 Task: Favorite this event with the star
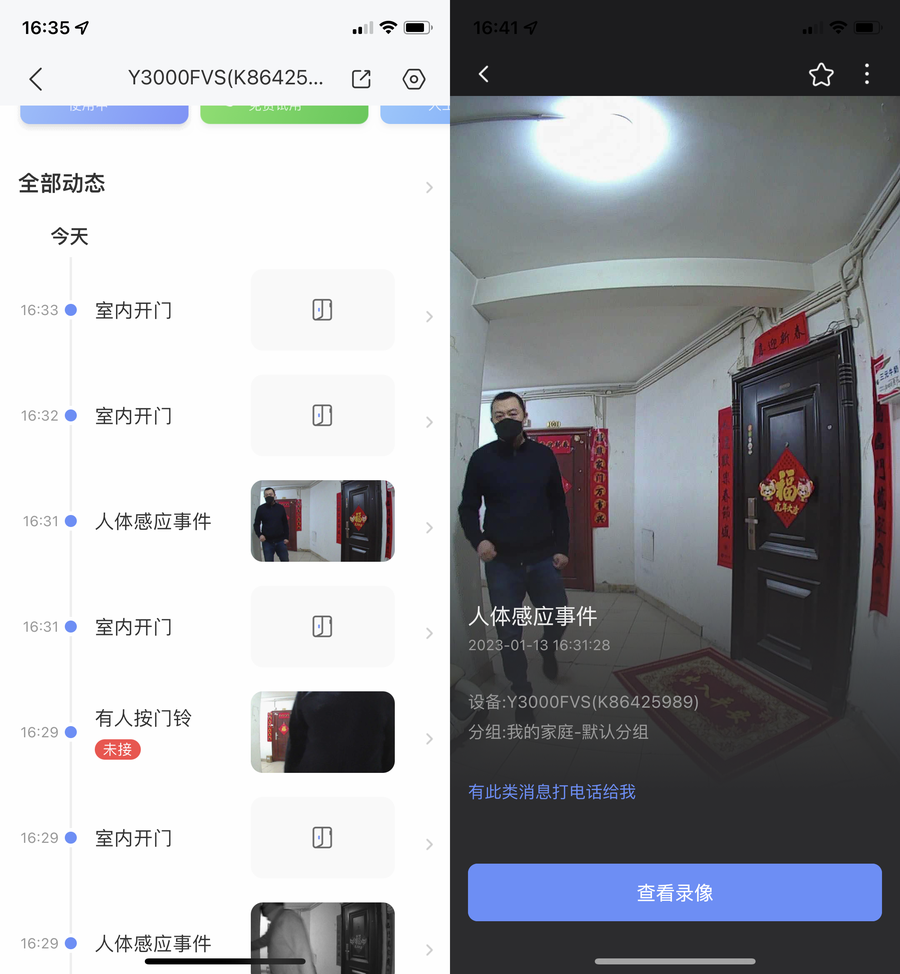821,74
